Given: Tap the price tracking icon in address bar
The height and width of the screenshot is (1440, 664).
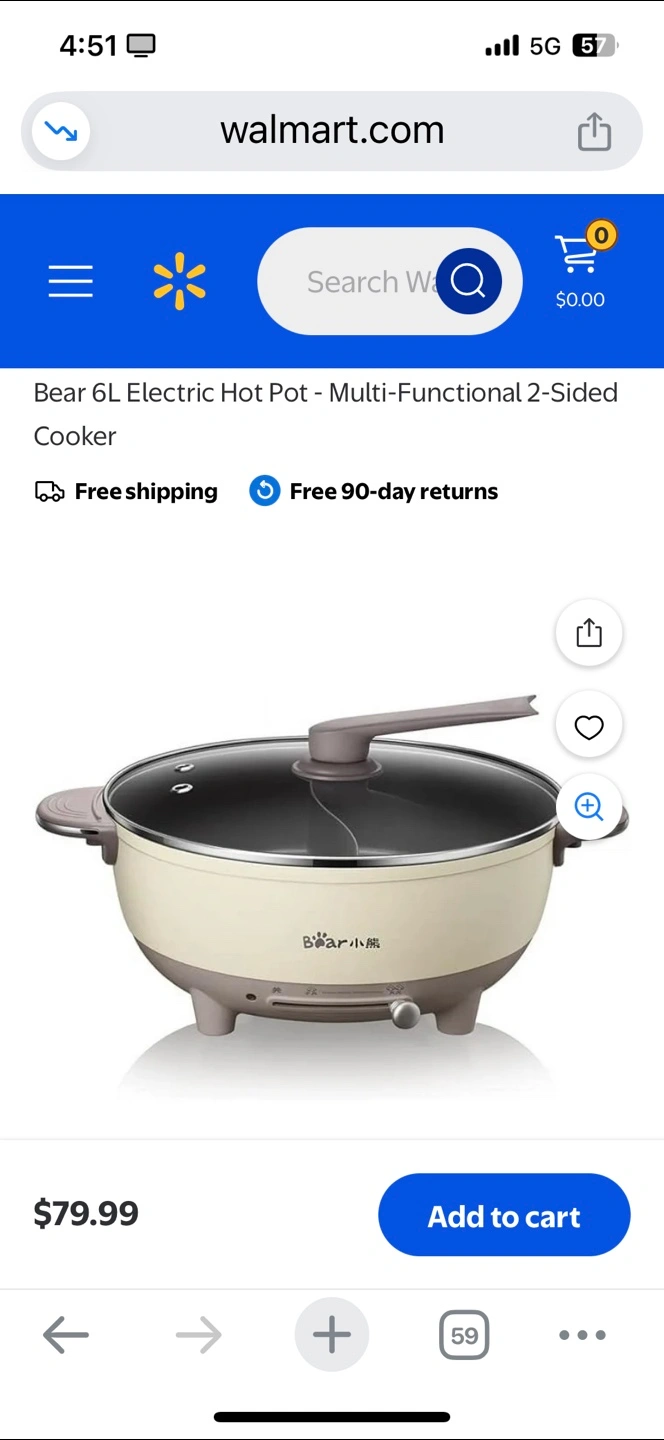Looking at the screenshot, I should click(x=60, y=131).
